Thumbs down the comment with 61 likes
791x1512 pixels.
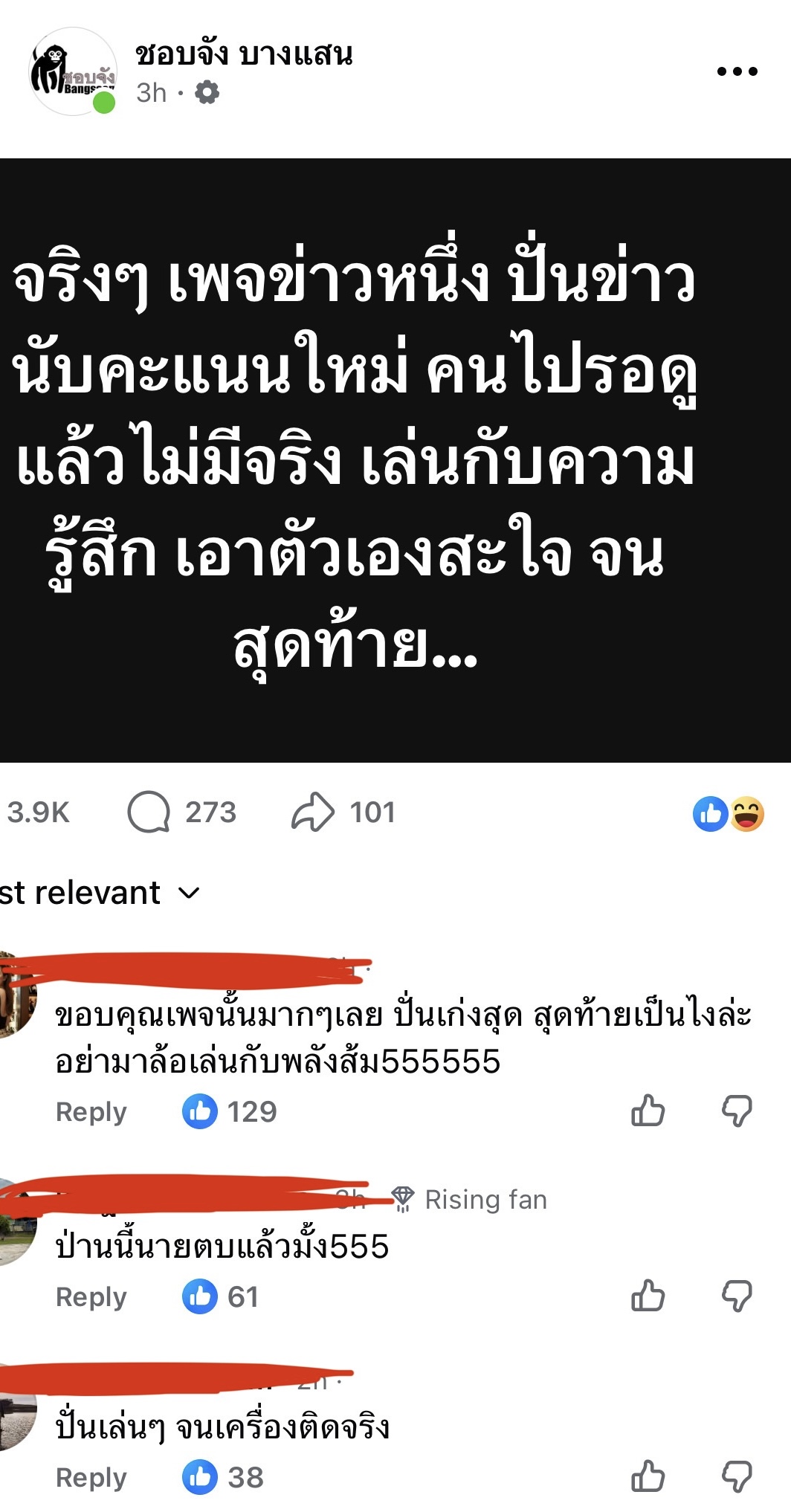coord(737,1296)
